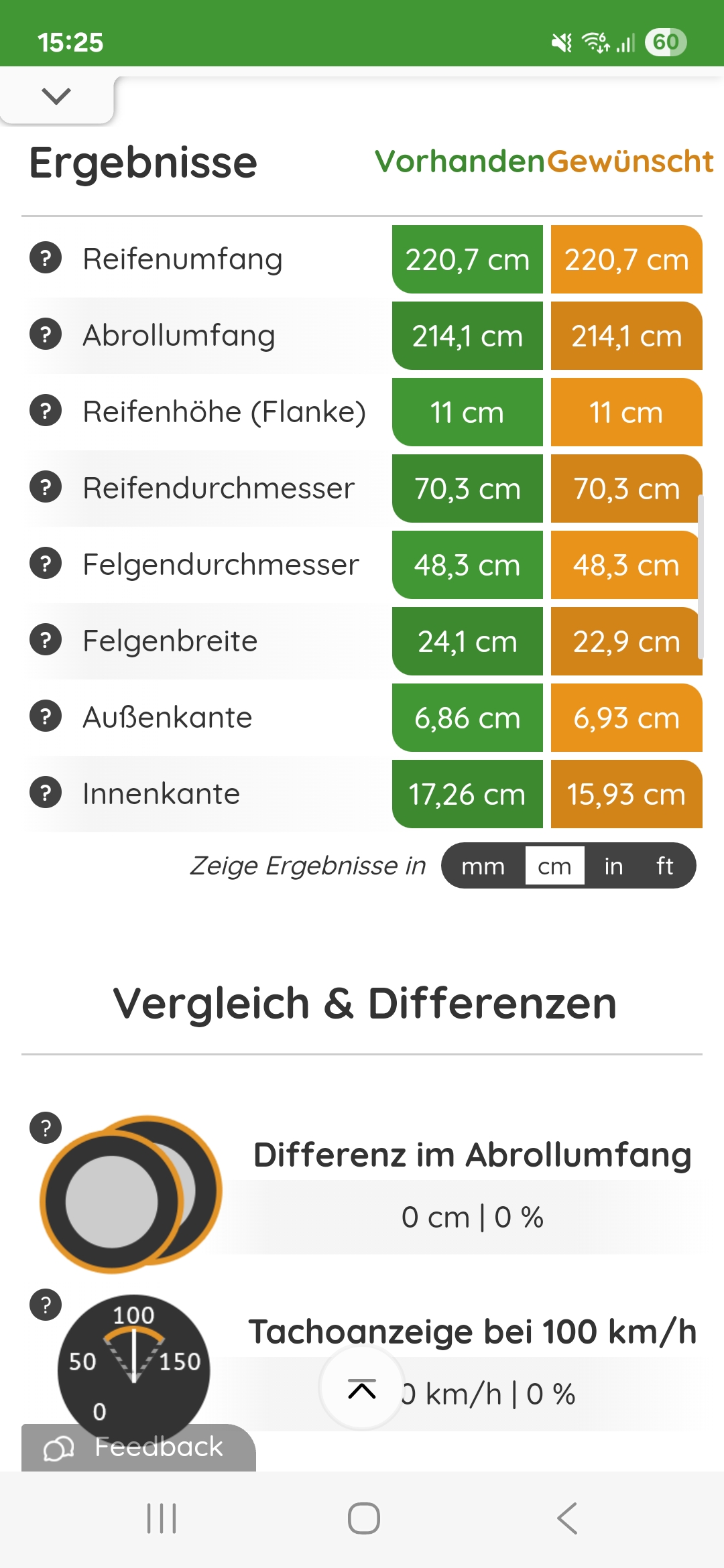Viewport: 724px width, 1568px height.
Task: Go back using the system back button
Action: click(567, 1518)
